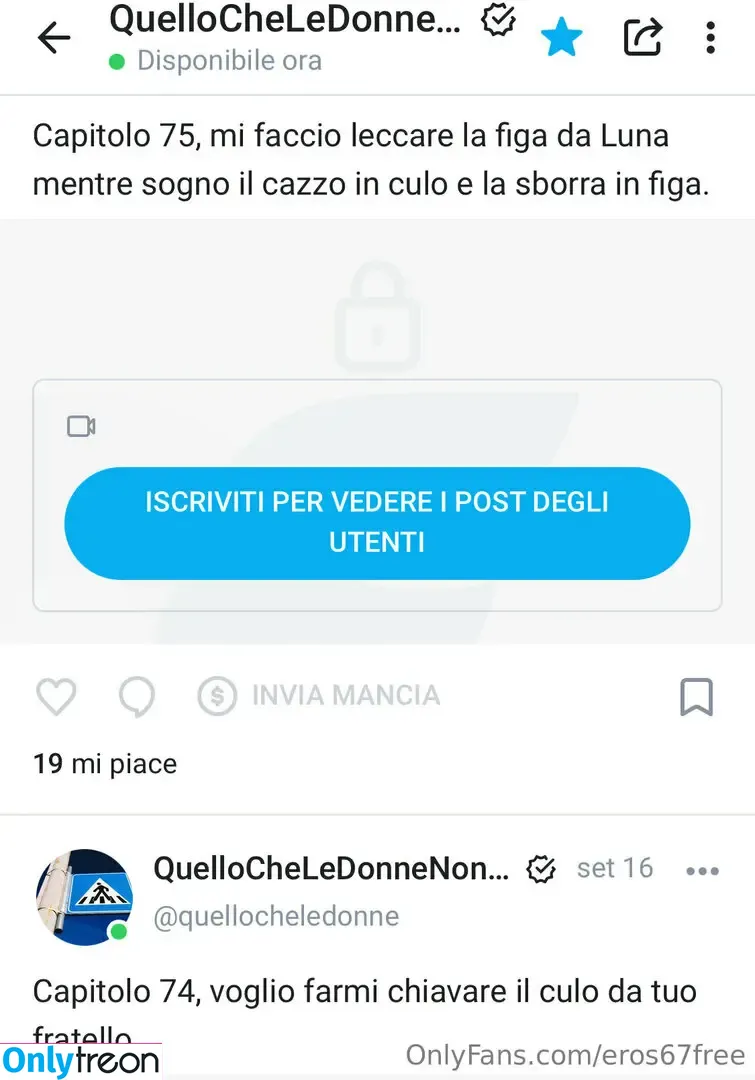Screen dimensions: 755x1080
Task: Tap the blue star favorite icon
Action: (x=562, y=38)
